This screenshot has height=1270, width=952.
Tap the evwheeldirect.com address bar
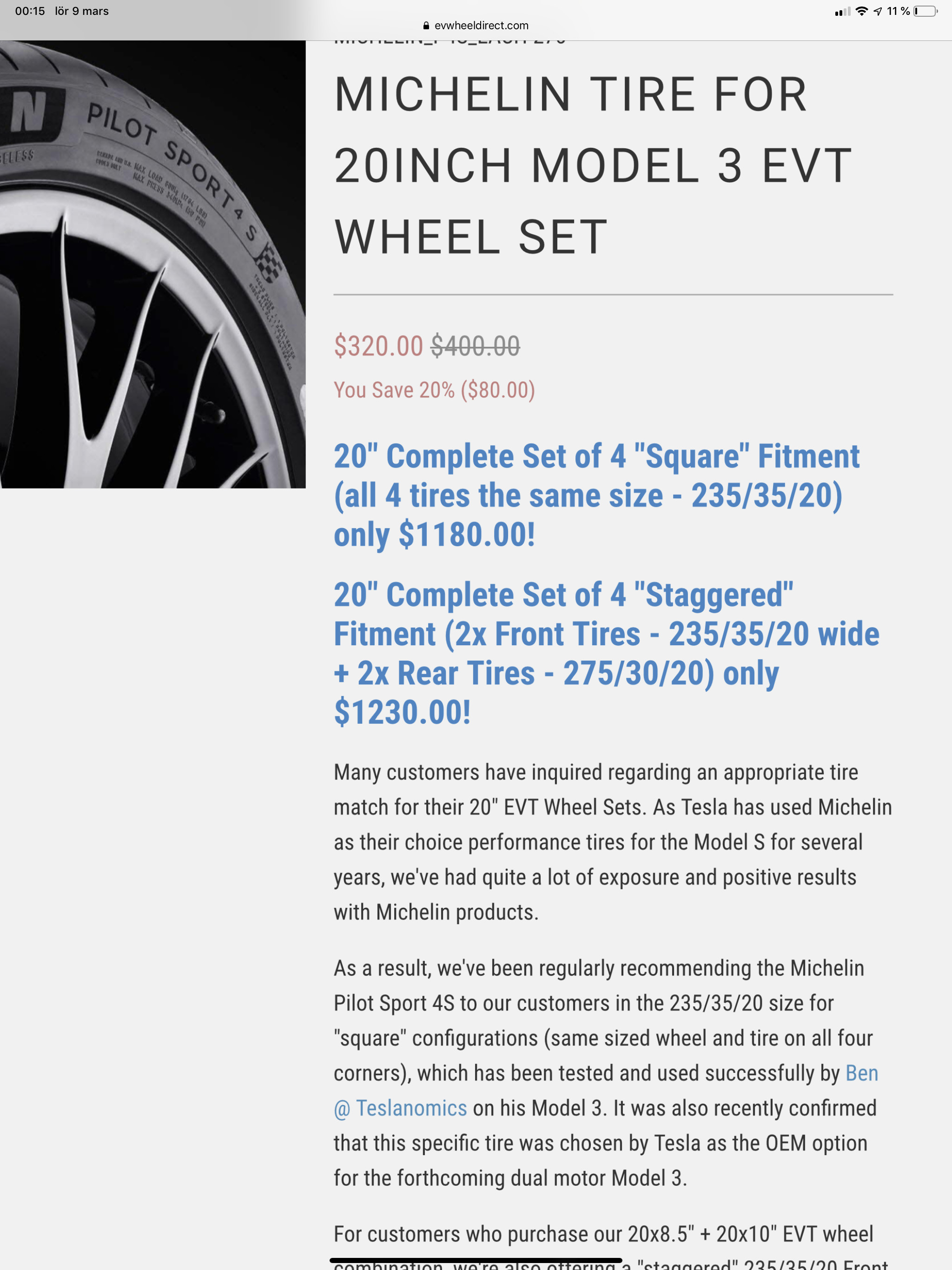click(476, 25)
